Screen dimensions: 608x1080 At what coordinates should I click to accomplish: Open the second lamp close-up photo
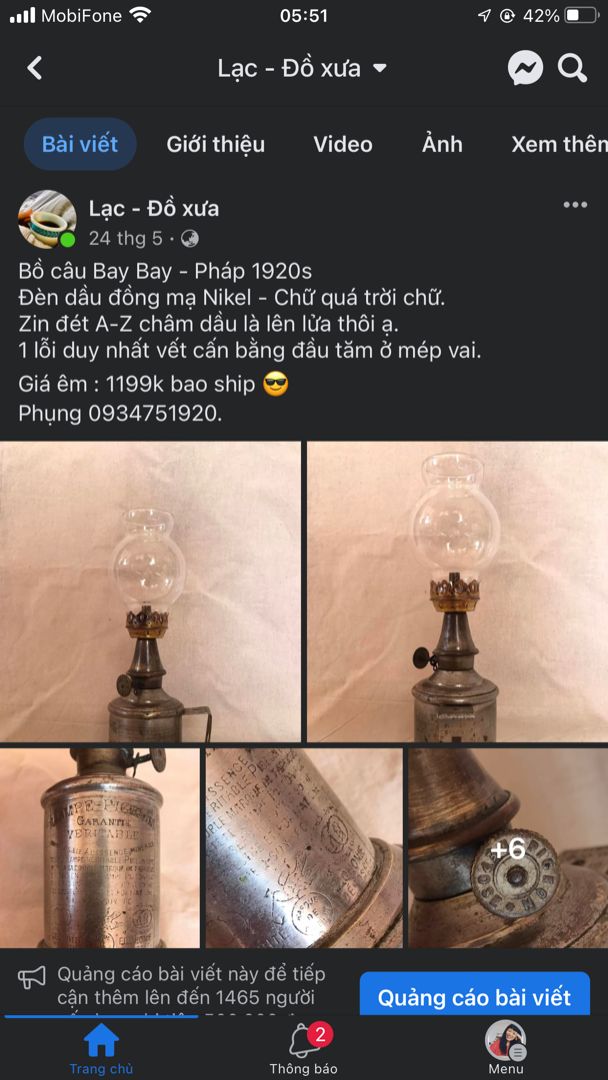coord(457,591)
